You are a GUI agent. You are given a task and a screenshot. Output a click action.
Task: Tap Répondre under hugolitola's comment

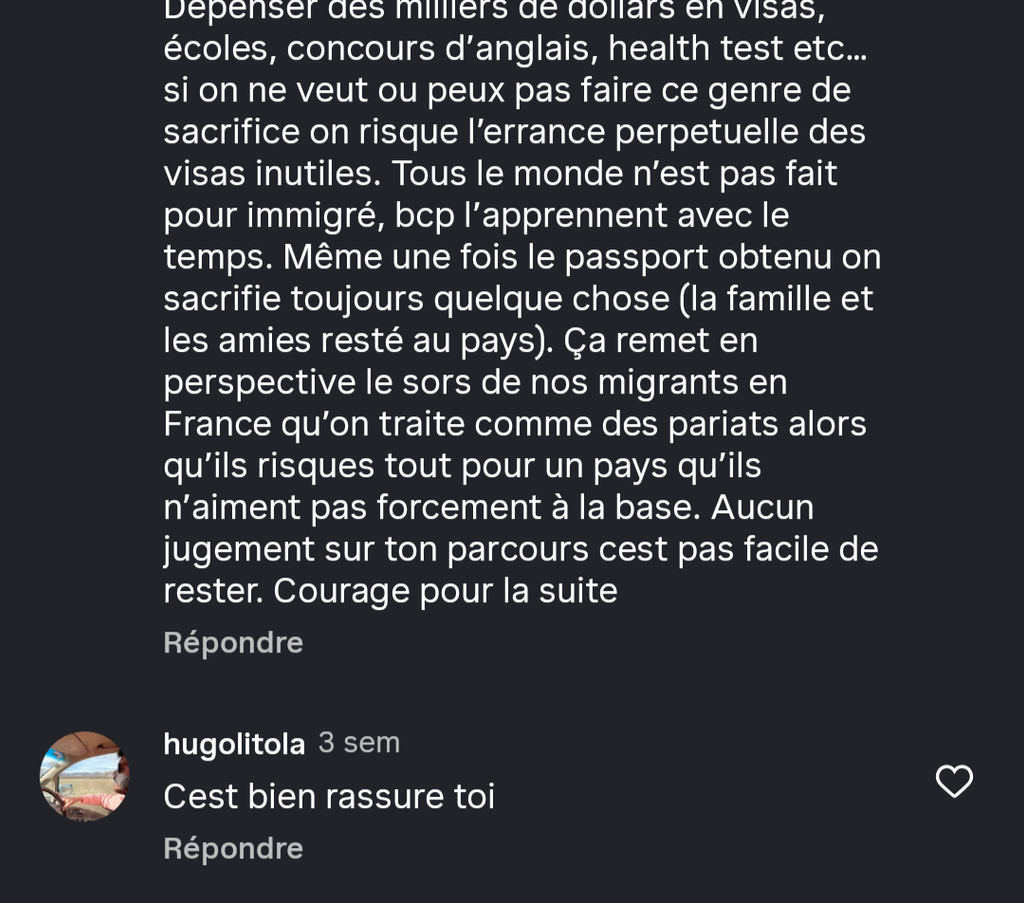tap(233, 848)
